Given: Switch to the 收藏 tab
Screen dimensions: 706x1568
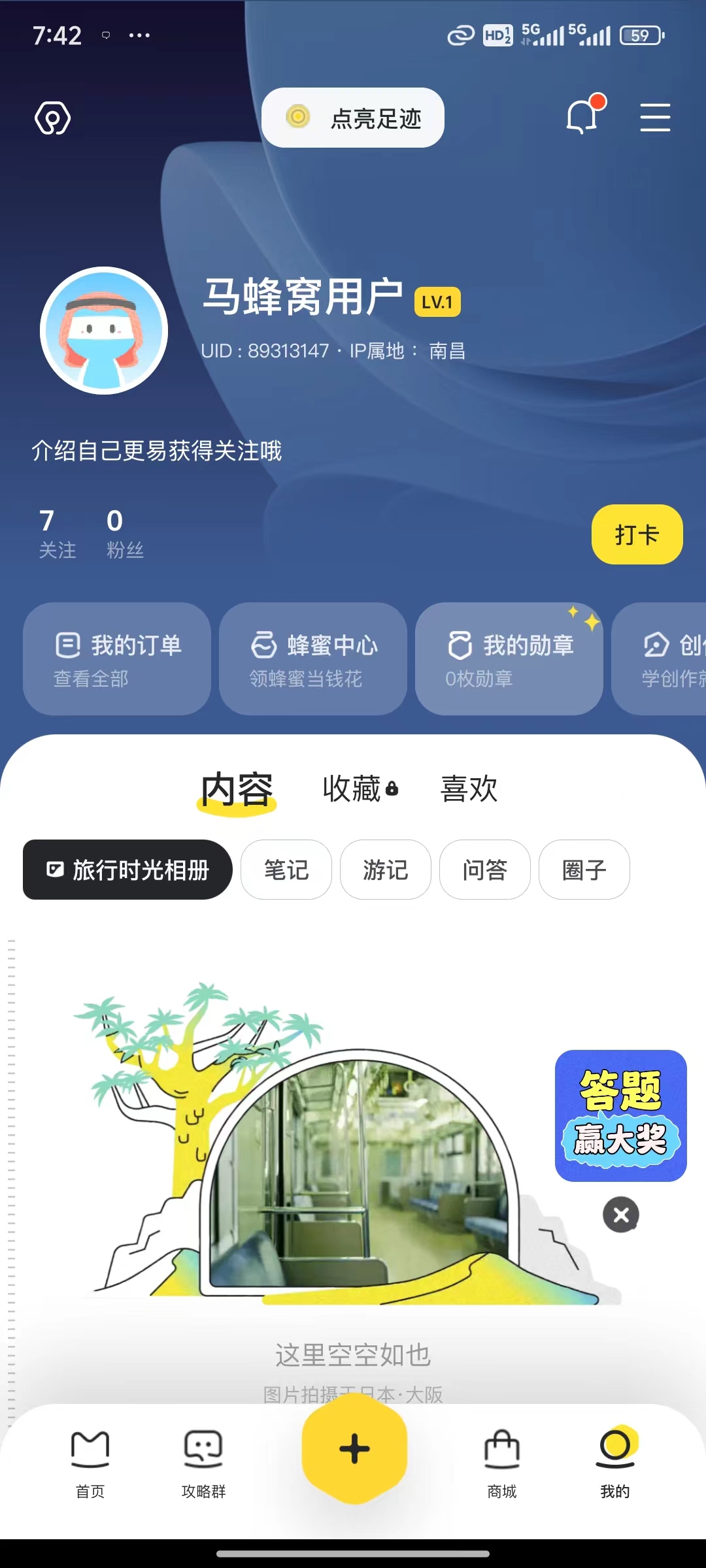Looking at the screenshot, I should (x=360, y=789).
